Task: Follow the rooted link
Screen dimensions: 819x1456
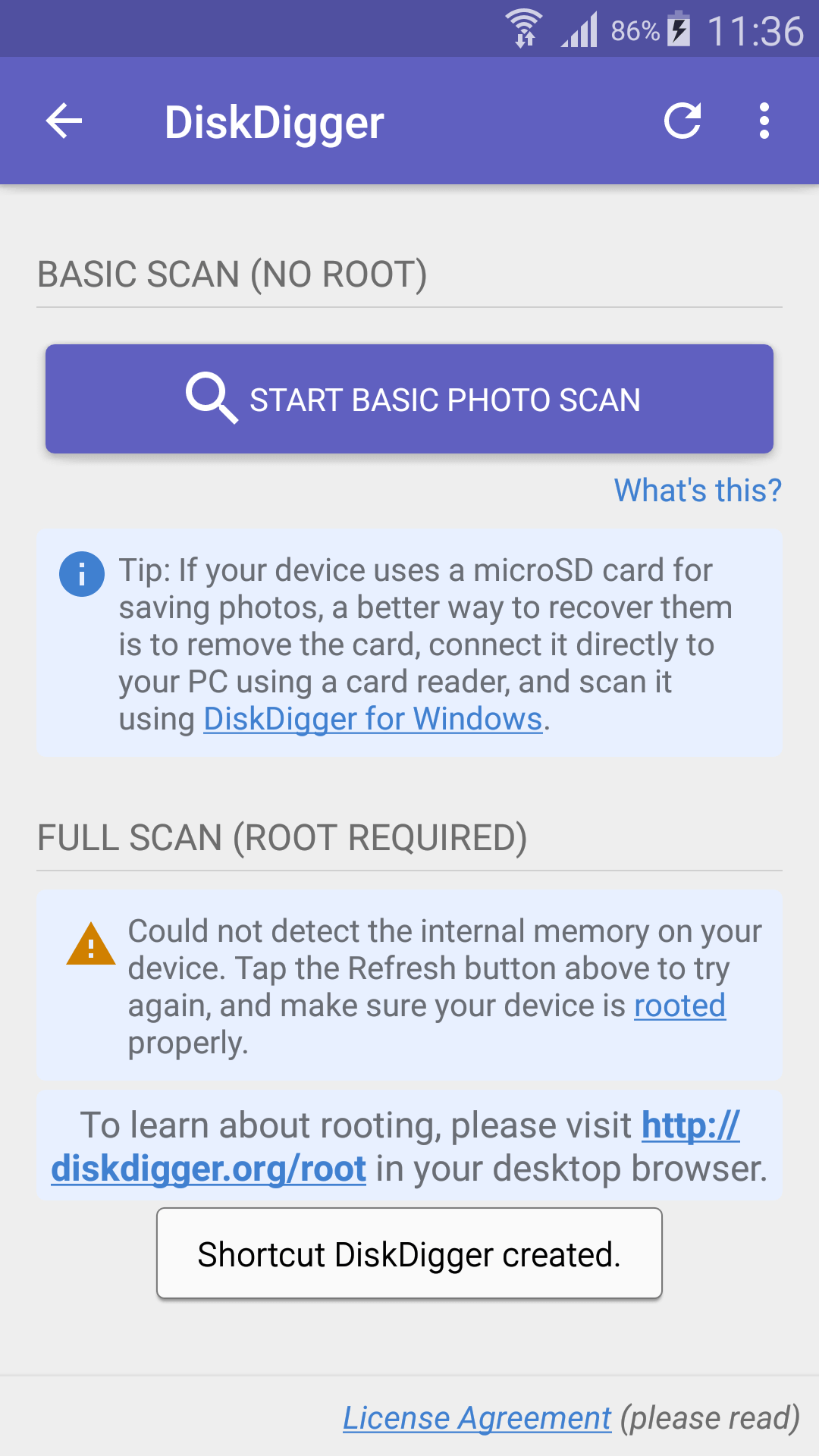Action: pos(680,1006)
